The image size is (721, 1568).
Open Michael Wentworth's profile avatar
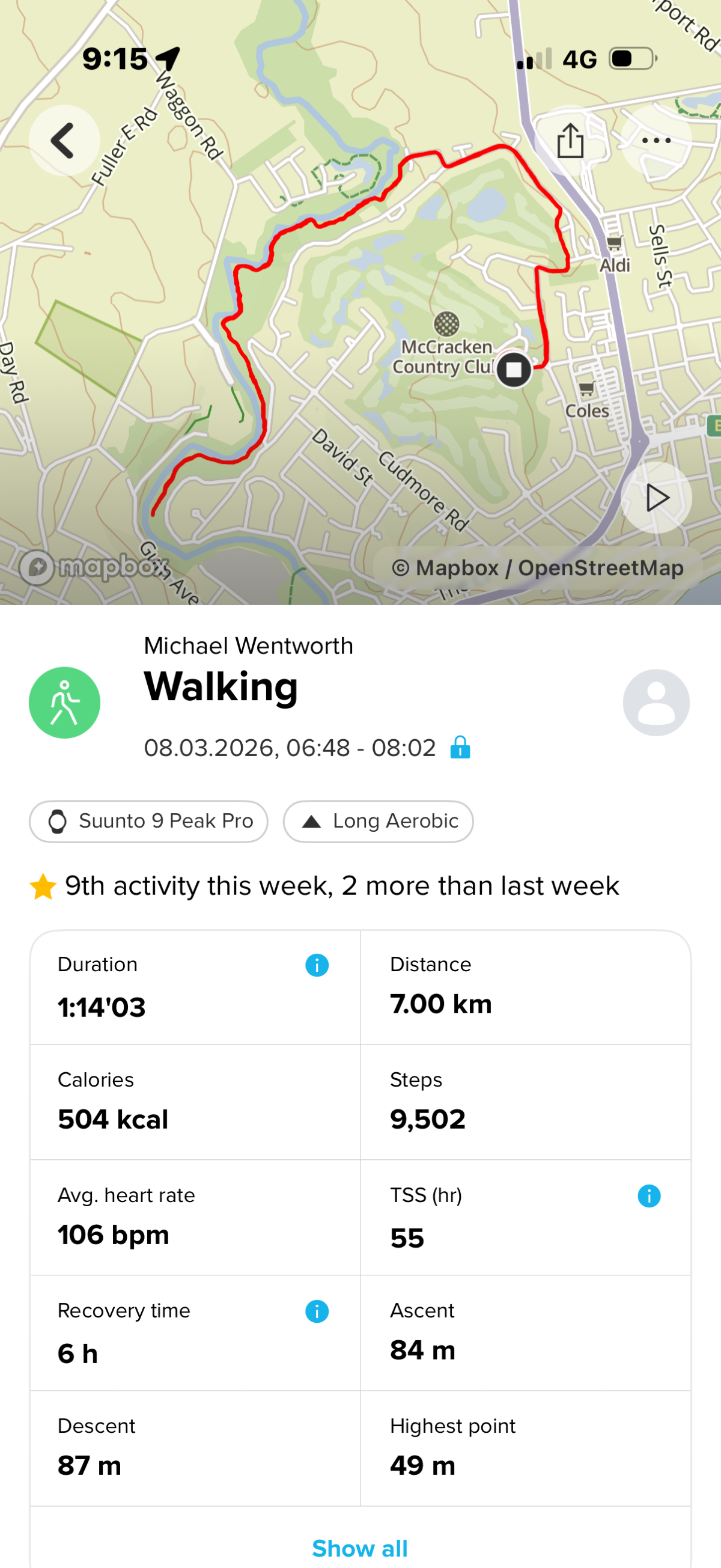tap(656, 703)
